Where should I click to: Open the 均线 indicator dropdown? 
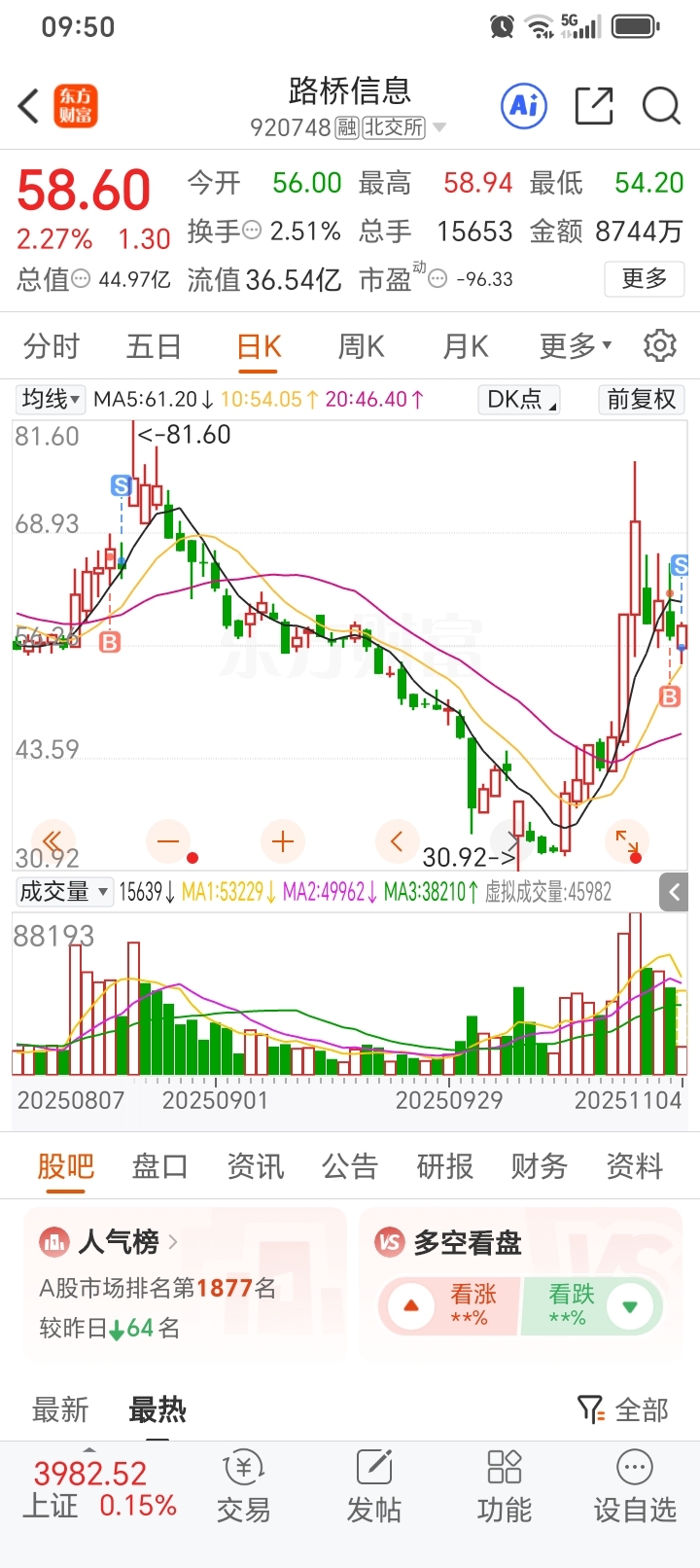[51, 399]
